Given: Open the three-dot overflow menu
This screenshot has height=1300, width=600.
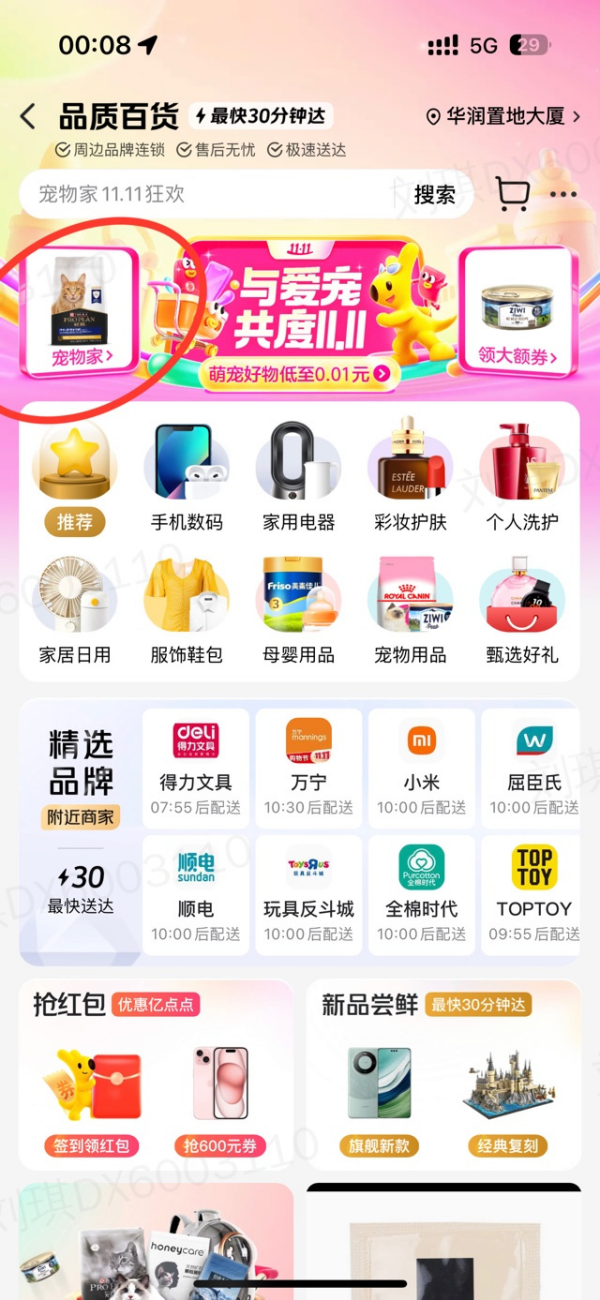Looking at the screenshot, I should (563, 194).
